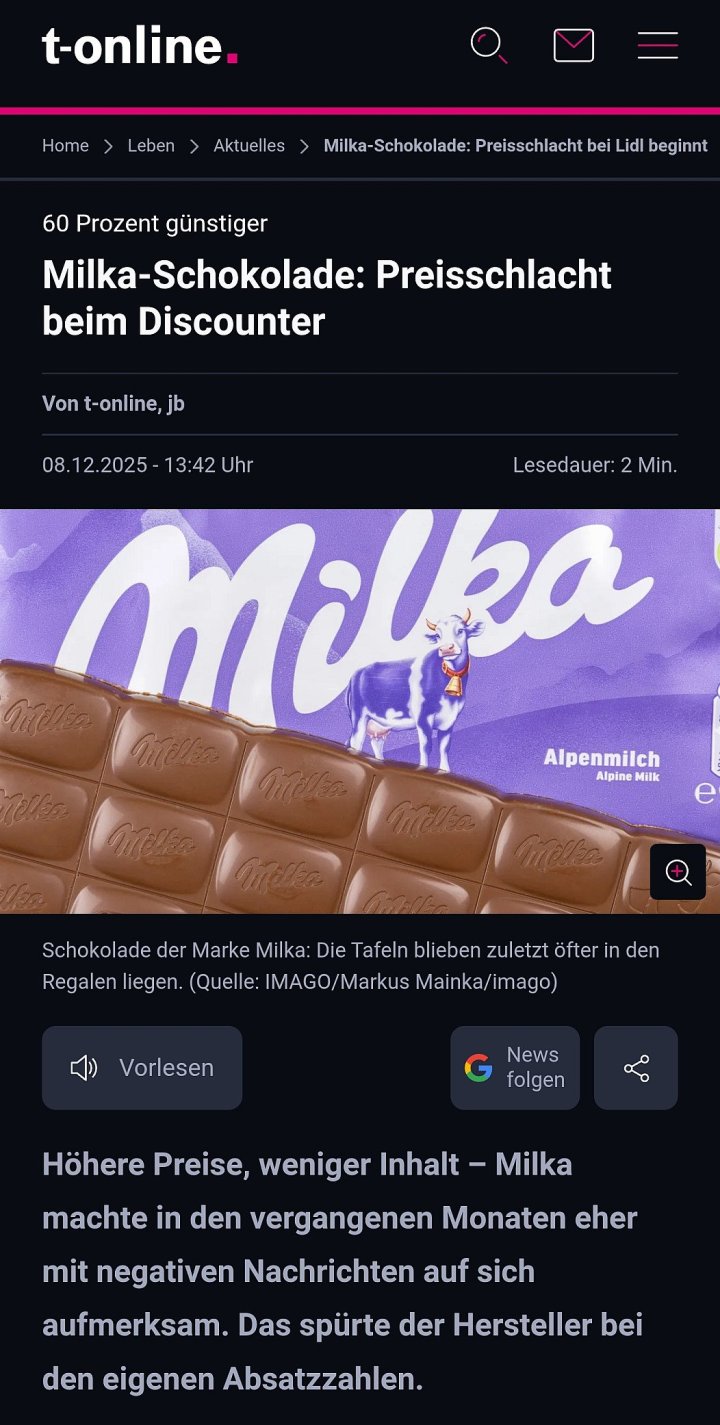Open the mail envelope icon
720x1425 pixels.
[574, 46]
